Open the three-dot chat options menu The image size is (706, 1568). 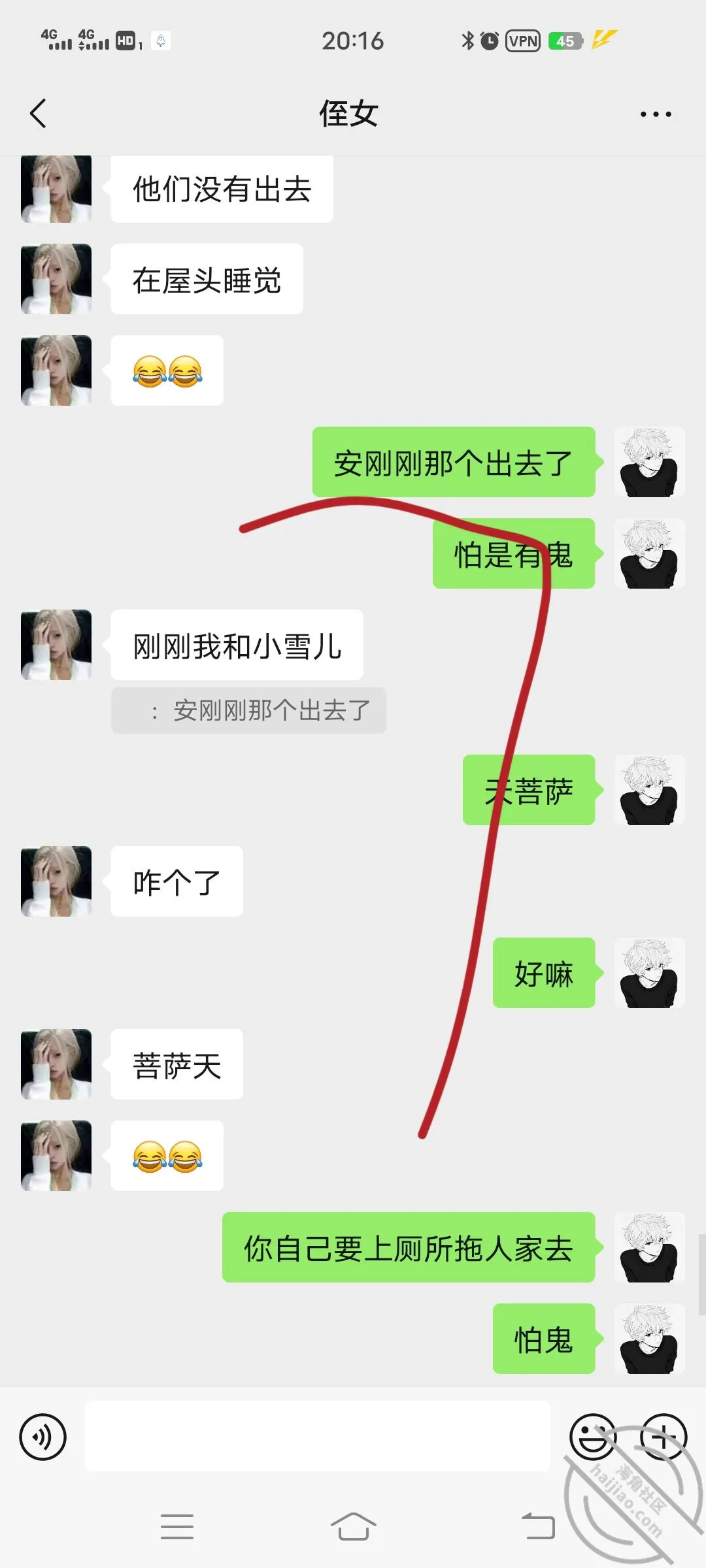[656, 114]
